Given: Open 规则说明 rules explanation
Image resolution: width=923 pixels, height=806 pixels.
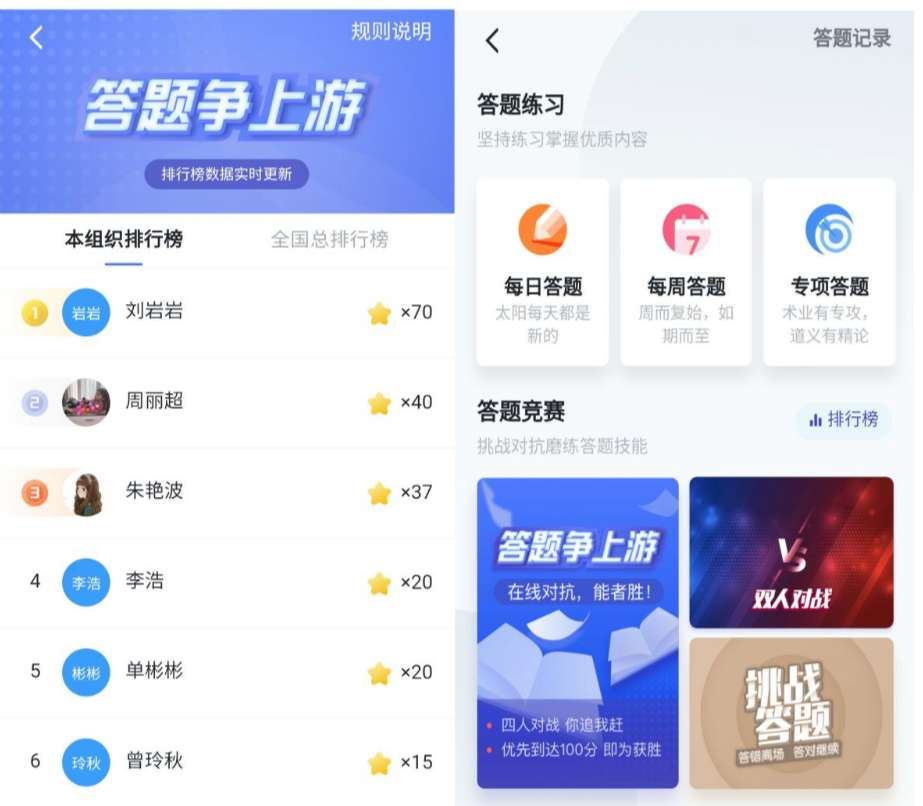Looking at the screenshot, I should (390, 32).
